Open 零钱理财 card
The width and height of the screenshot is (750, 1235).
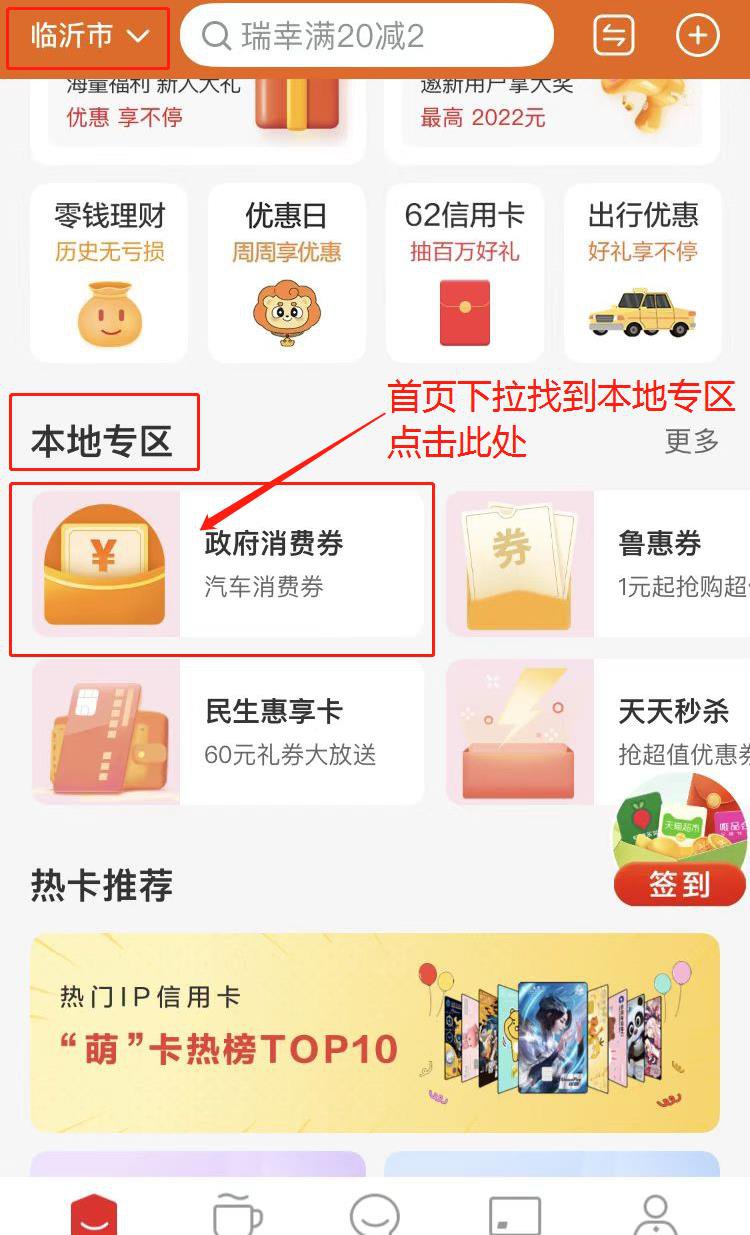109,272
